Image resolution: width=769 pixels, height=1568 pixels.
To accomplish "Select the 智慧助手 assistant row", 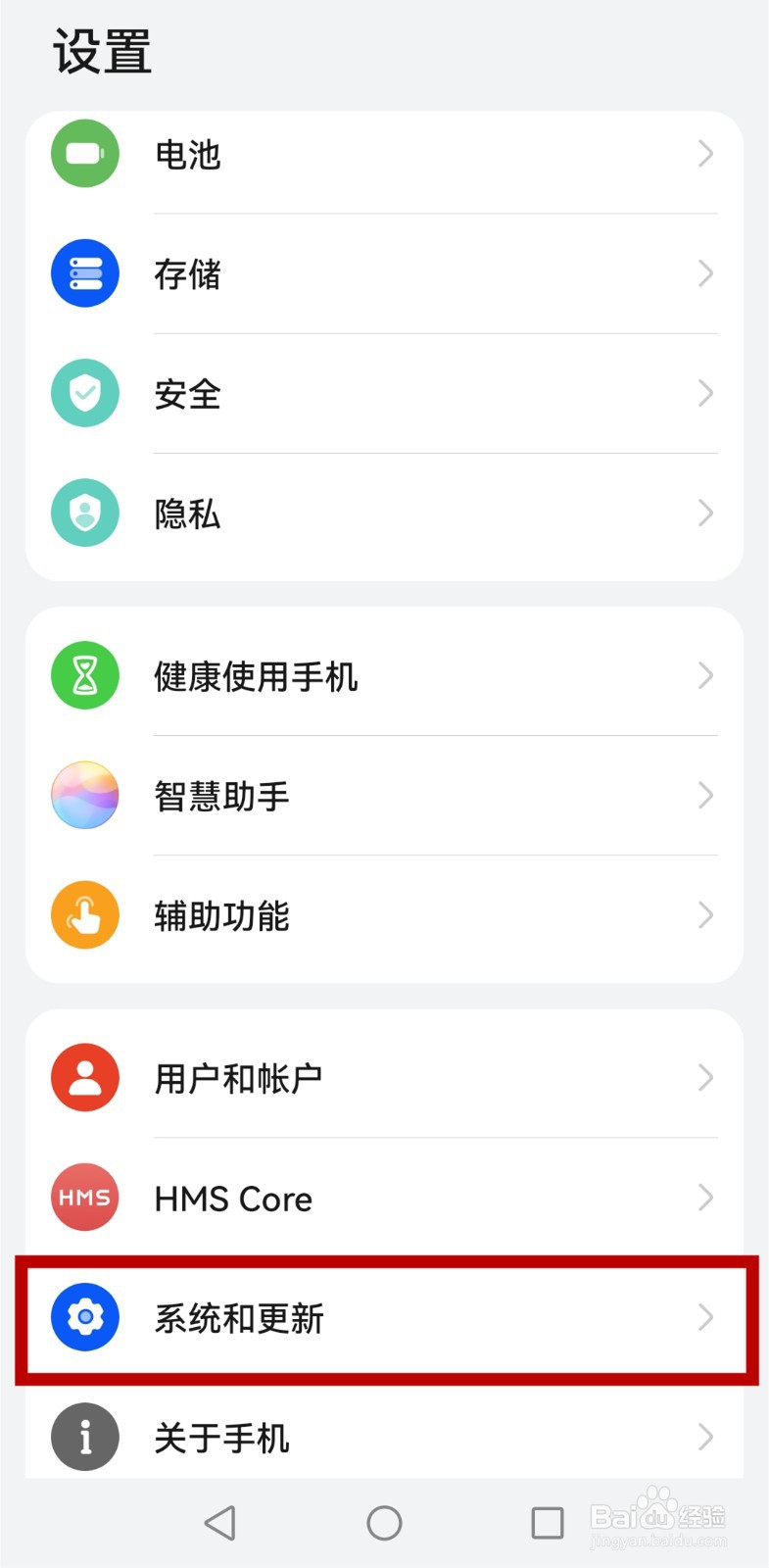I will [x=384, y=795].
